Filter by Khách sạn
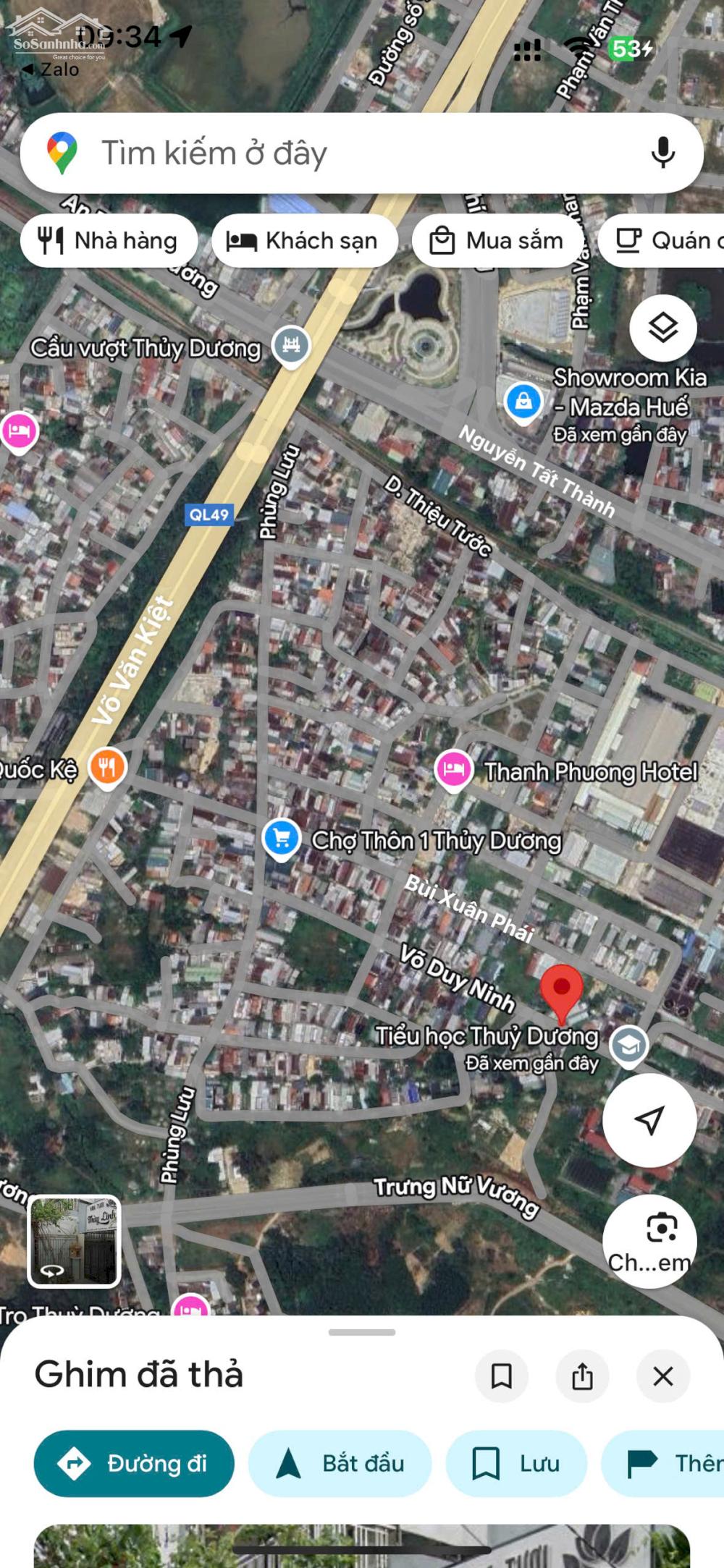Viewport: 724px width, 1568px height. tap(304, 241)
